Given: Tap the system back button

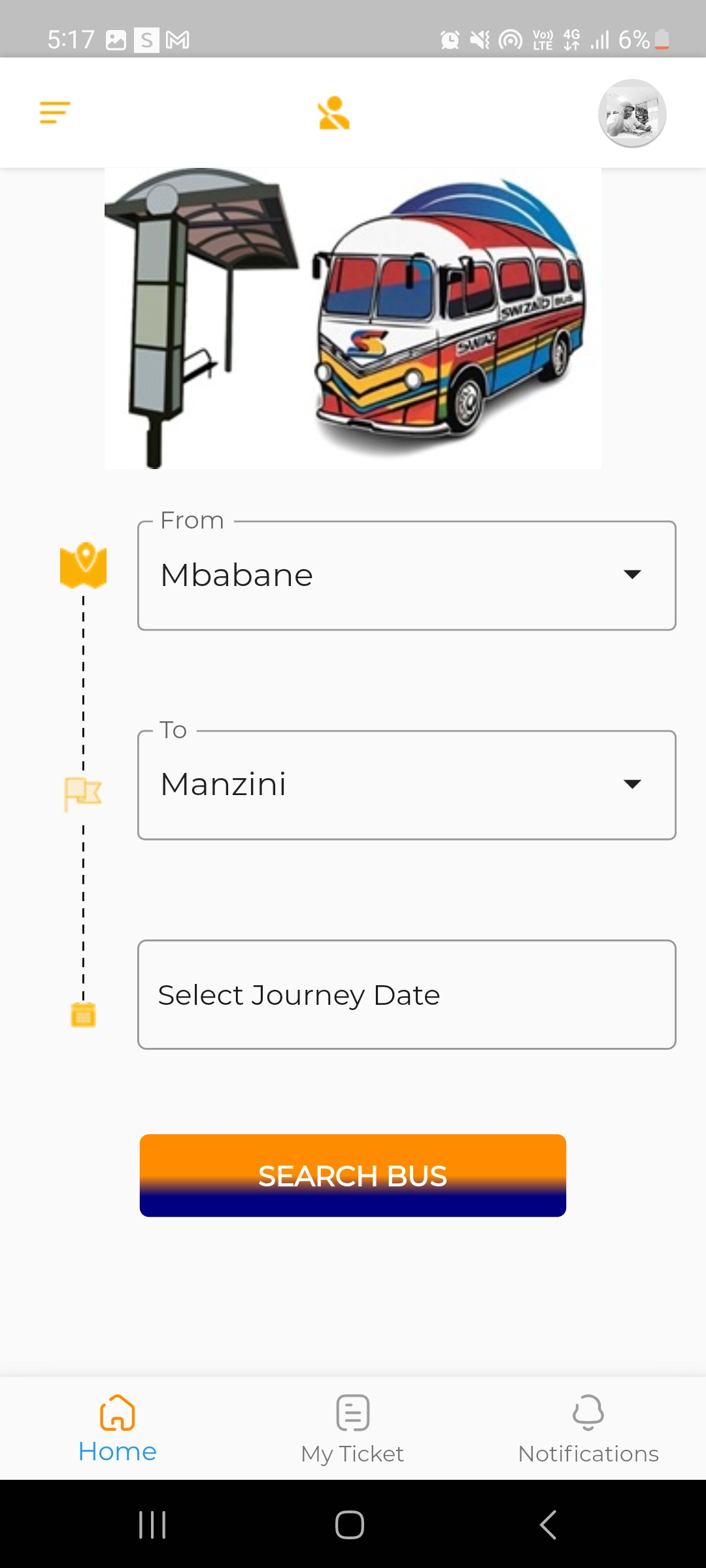Looking at the screenshot, I should pyautogui.click(x=548, y=1525).
